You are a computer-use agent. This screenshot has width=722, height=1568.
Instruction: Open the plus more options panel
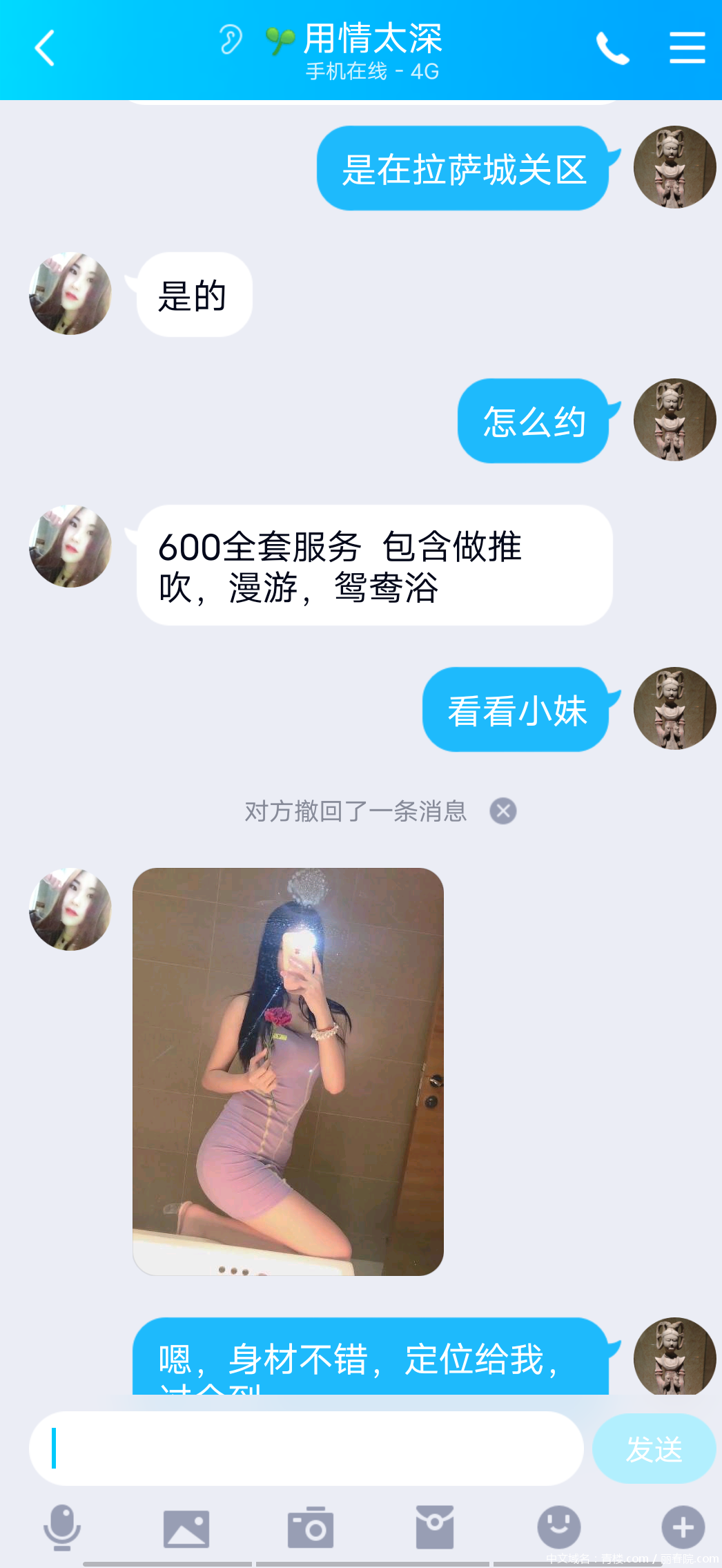tap(683, 1527)
